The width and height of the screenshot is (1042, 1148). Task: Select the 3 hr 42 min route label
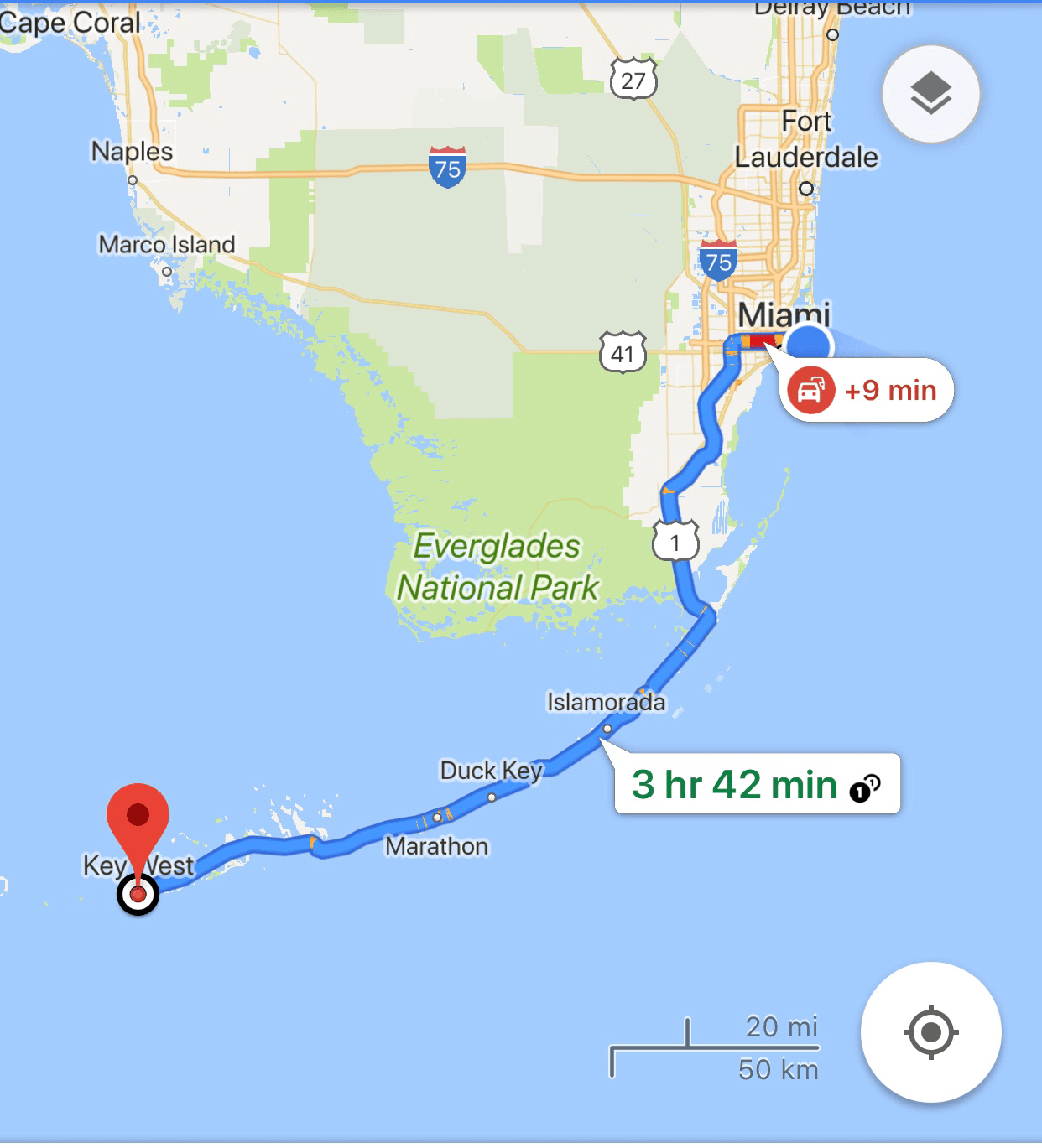click(755, 785)
